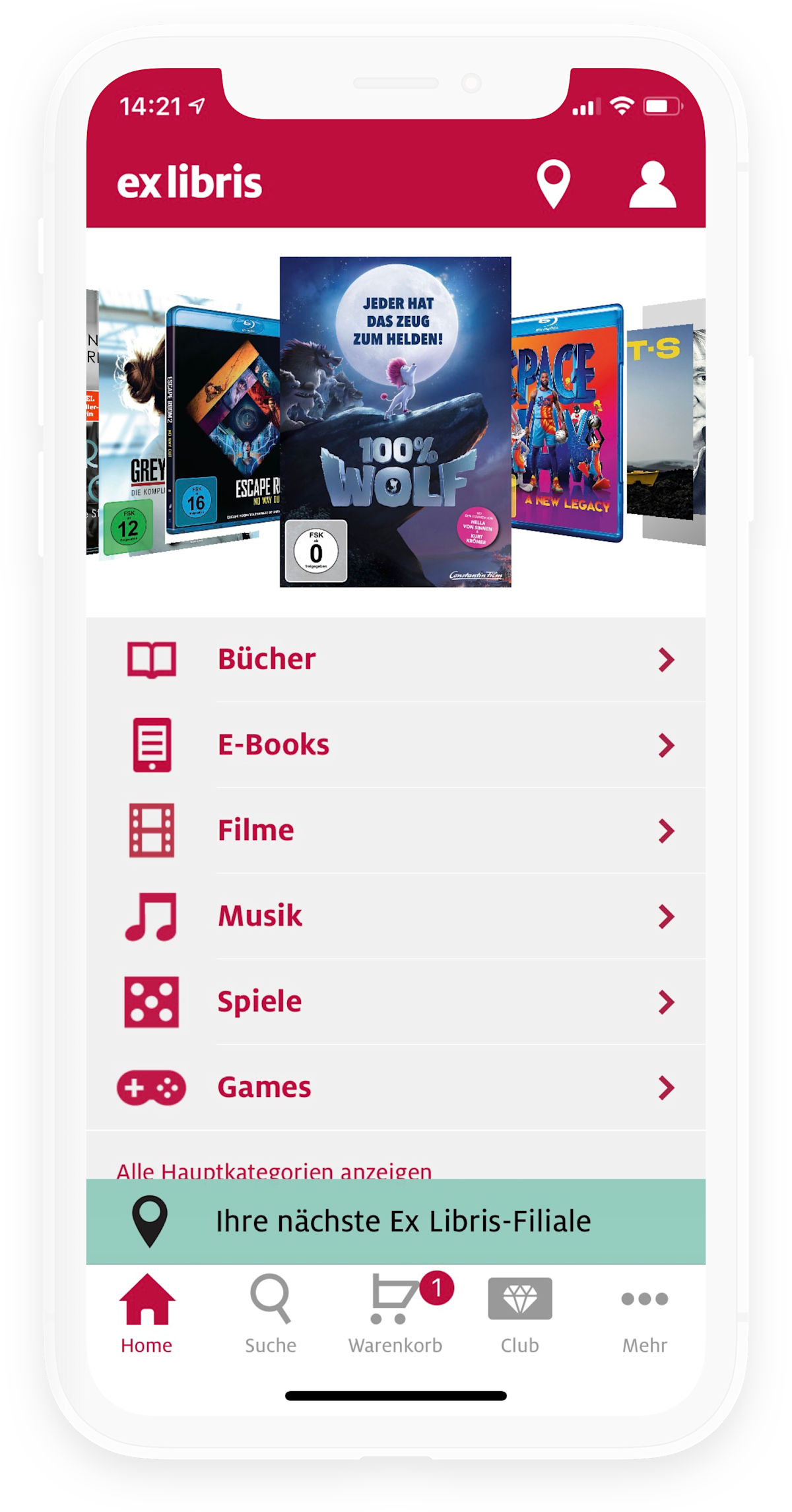The height and width of the screenshot is (1512, 792).
Task: Open the user account icon
Action: click(x=652, y=185)
